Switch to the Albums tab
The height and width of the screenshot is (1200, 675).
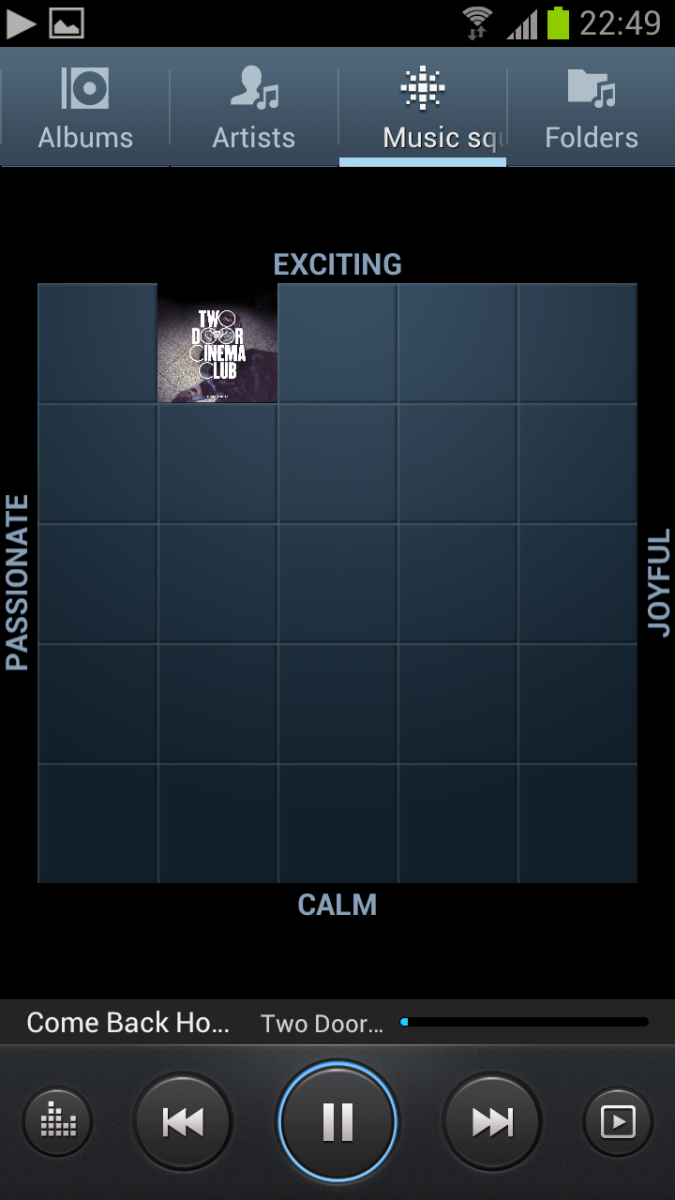pyautogui.click(x=85, y=108)
